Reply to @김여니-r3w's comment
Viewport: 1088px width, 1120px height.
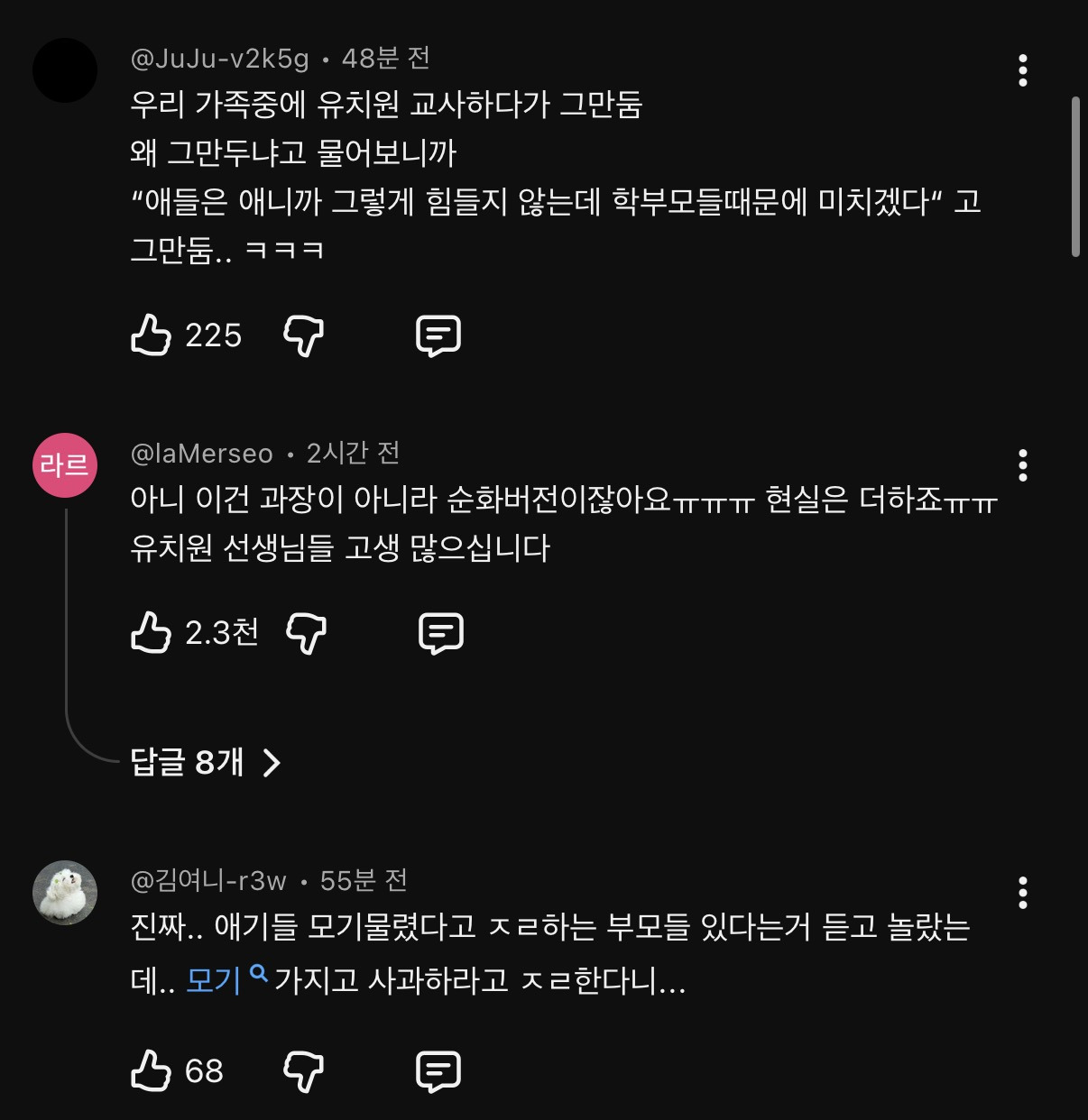pos(438,1071)
